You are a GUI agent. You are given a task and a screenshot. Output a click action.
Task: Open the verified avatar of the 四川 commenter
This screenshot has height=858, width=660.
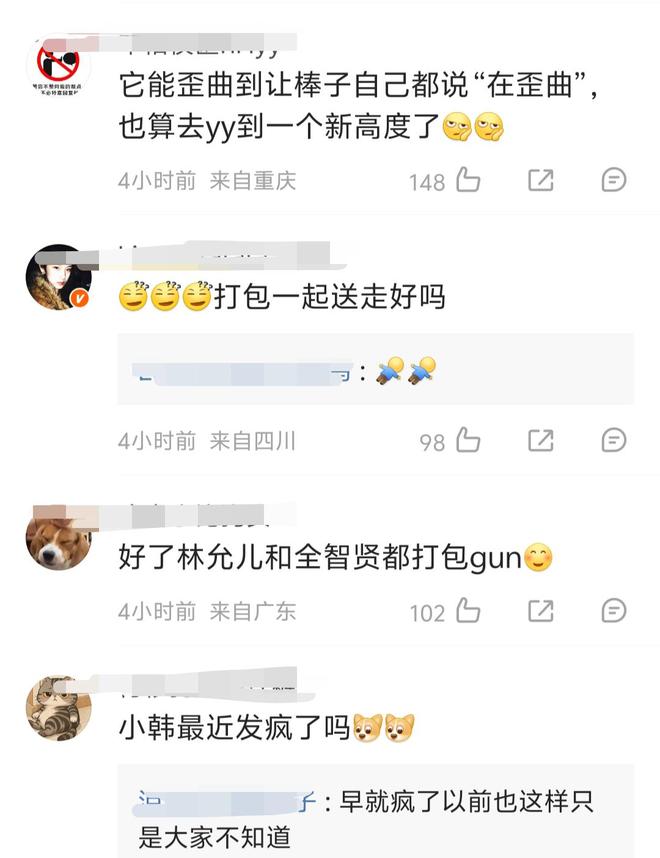click(59, 278)
